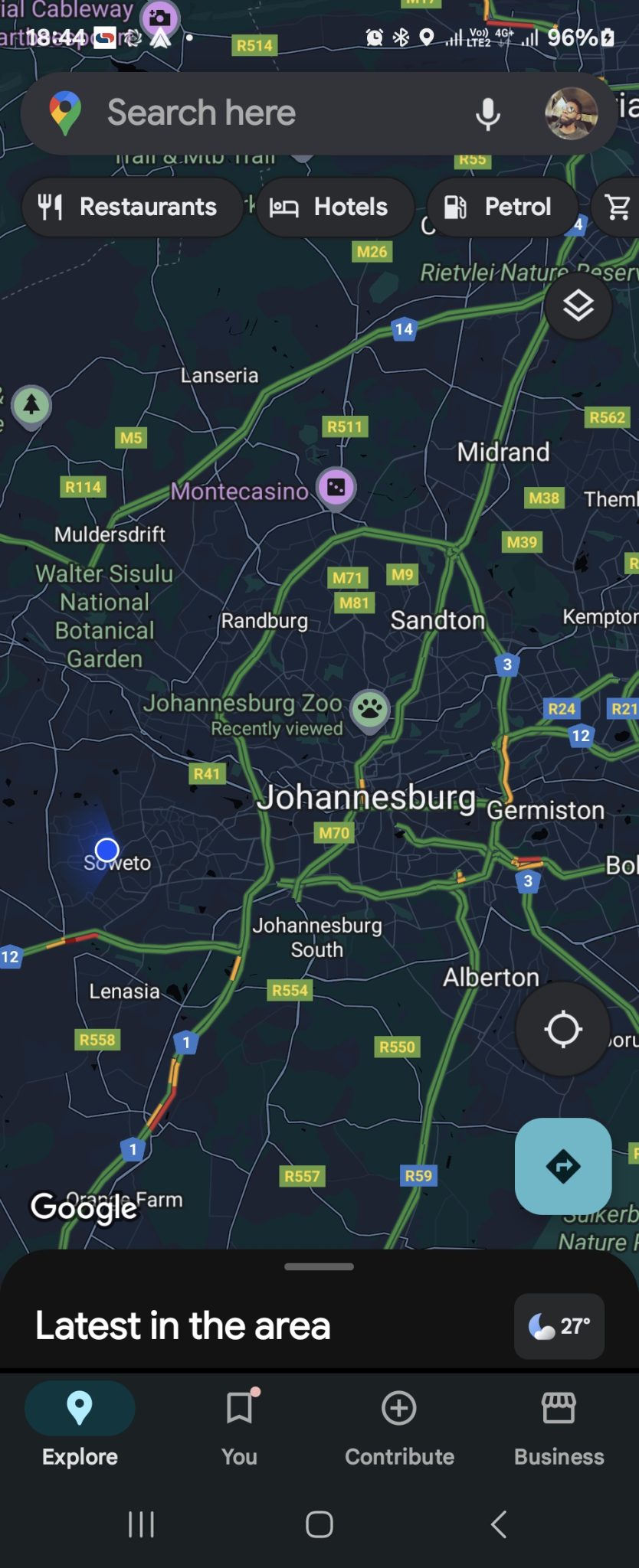The width and height of the screenshot is (639, 1568).
Task: Open the account profile picture
Action: (x=571, y=113)
